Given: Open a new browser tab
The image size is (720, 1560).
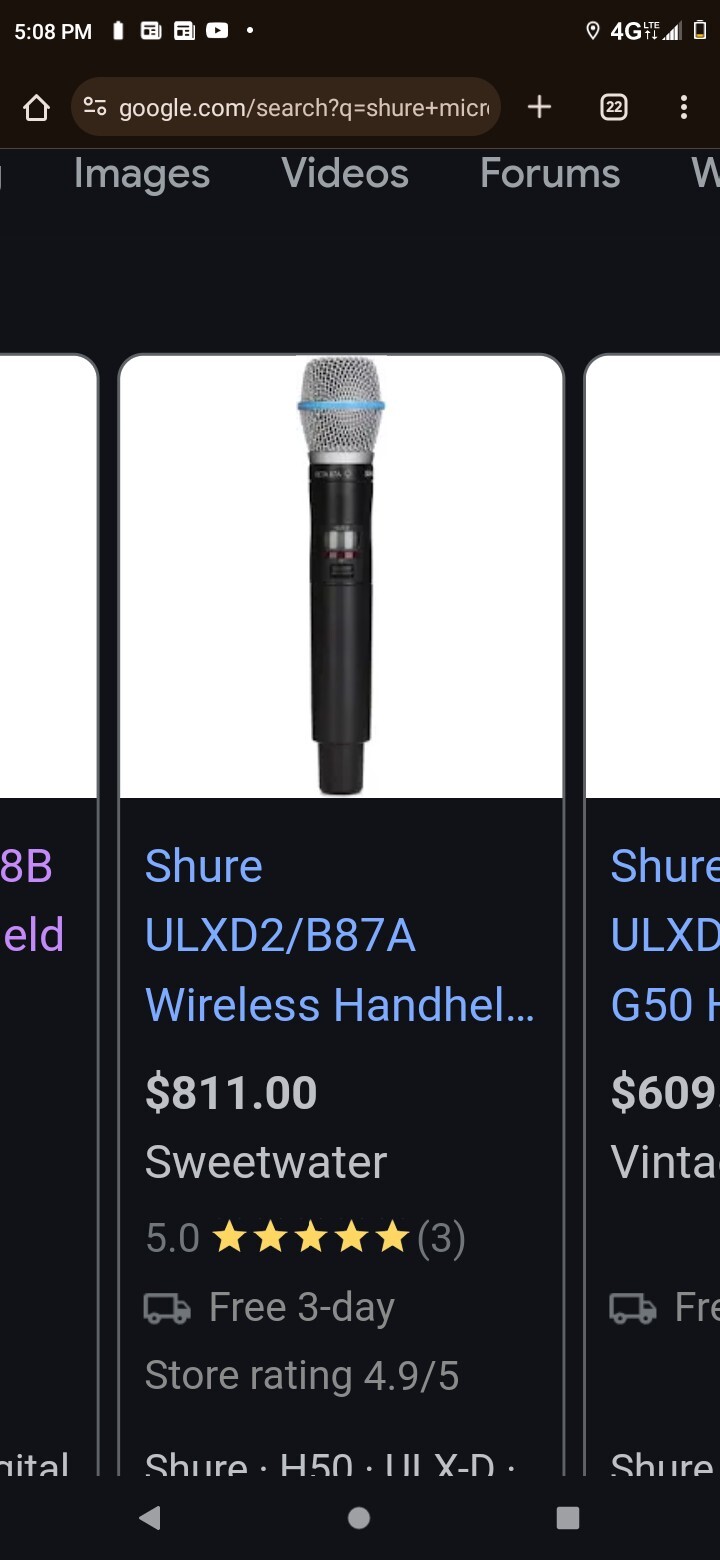Looking at the screenshot, I should [x=539, y=108].
